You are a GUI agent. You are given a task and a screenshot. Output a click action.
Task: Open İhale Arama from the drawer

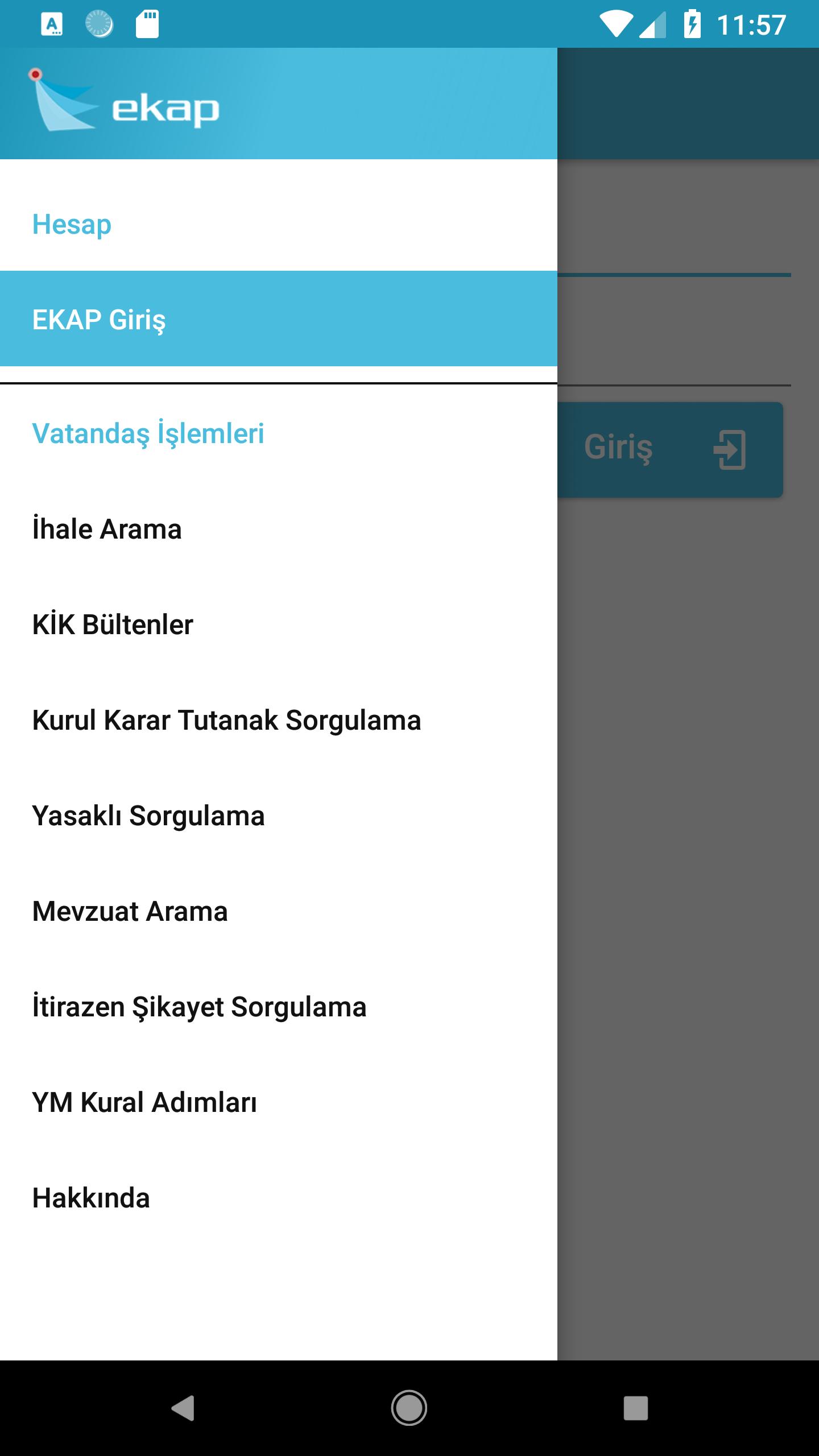[278, 529]
